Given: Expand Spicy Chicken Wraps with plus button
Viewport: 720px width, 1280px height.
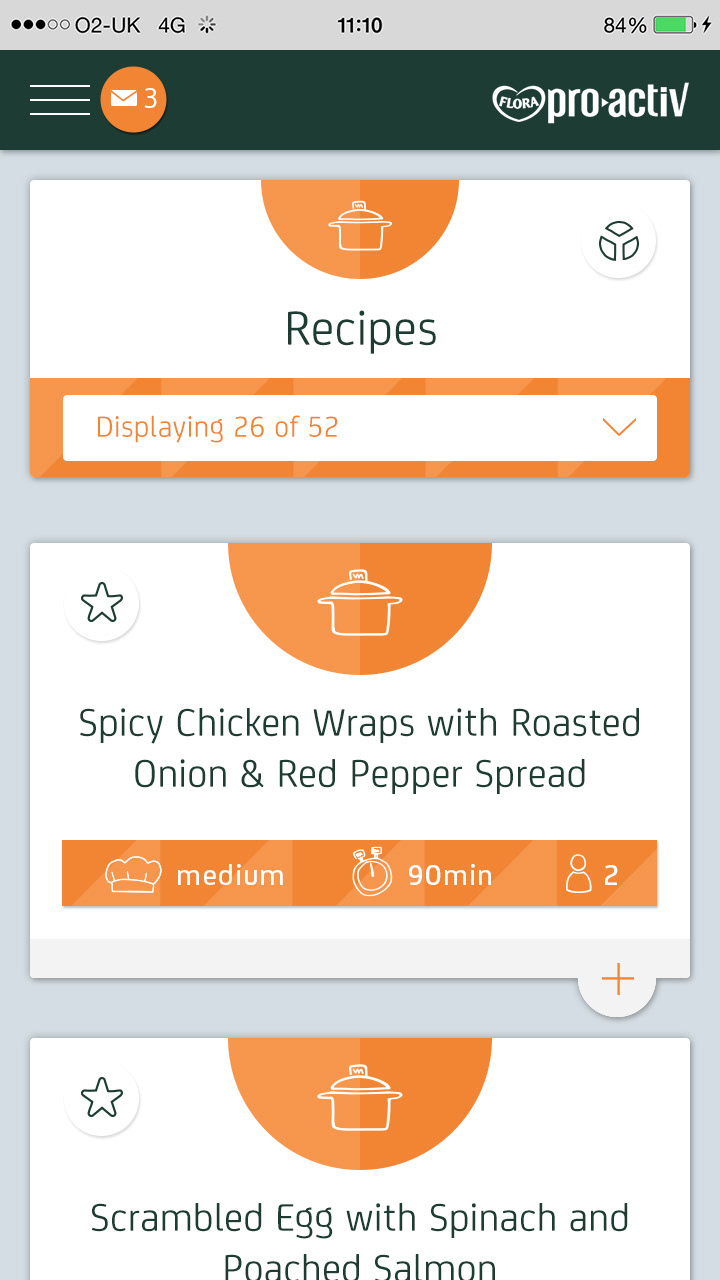Looking at the screenshot, I should tap(617, 979).
